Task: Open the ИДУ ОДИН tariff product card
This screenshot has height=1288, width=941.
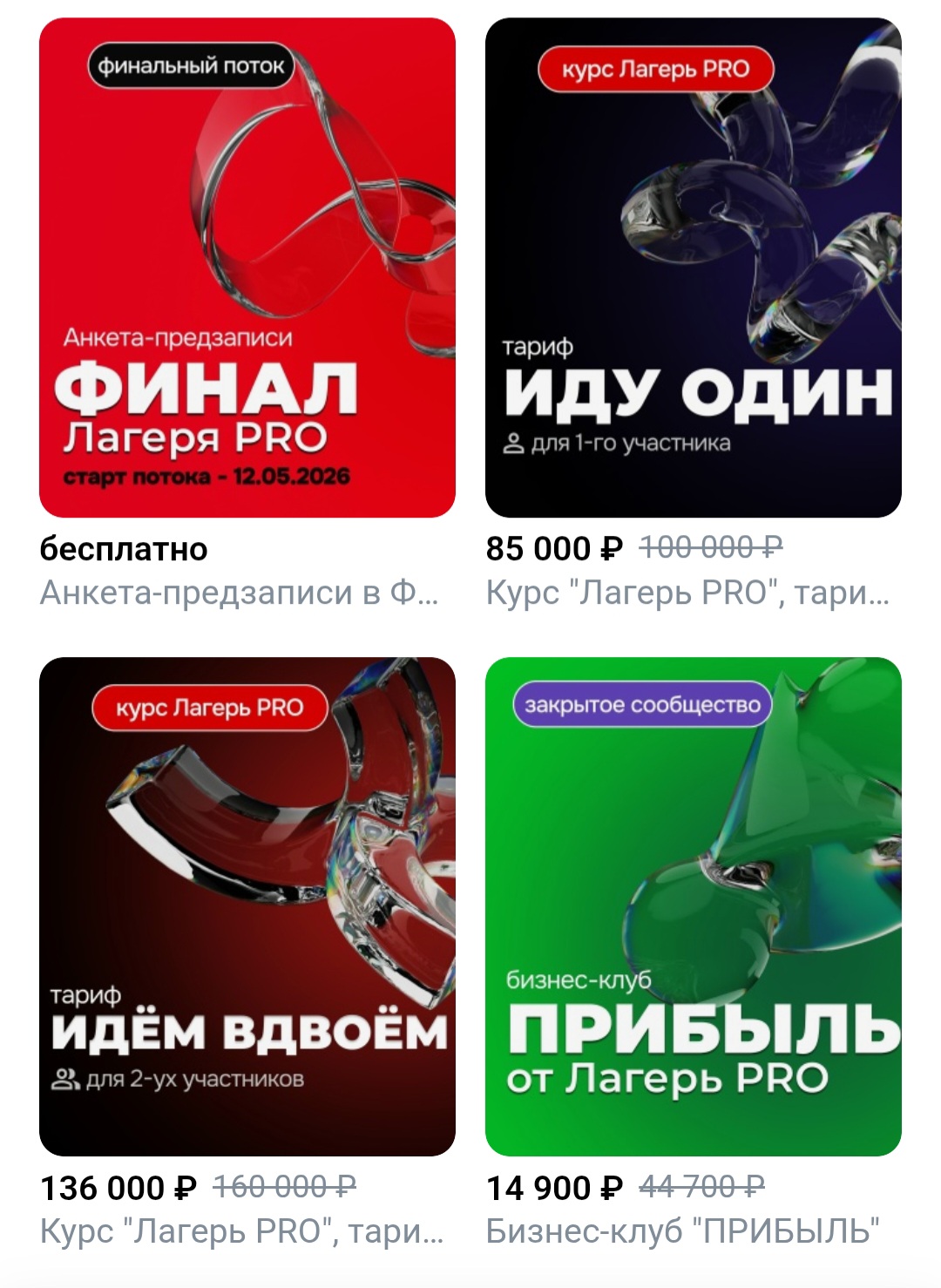Action: [x=693, y=268]
